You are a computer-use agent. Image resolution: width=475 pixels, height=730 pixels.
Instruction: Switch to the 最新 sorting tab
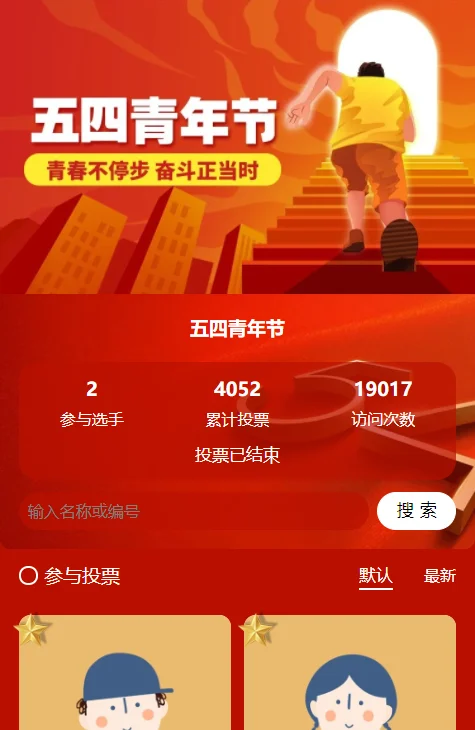pos(439,576)
